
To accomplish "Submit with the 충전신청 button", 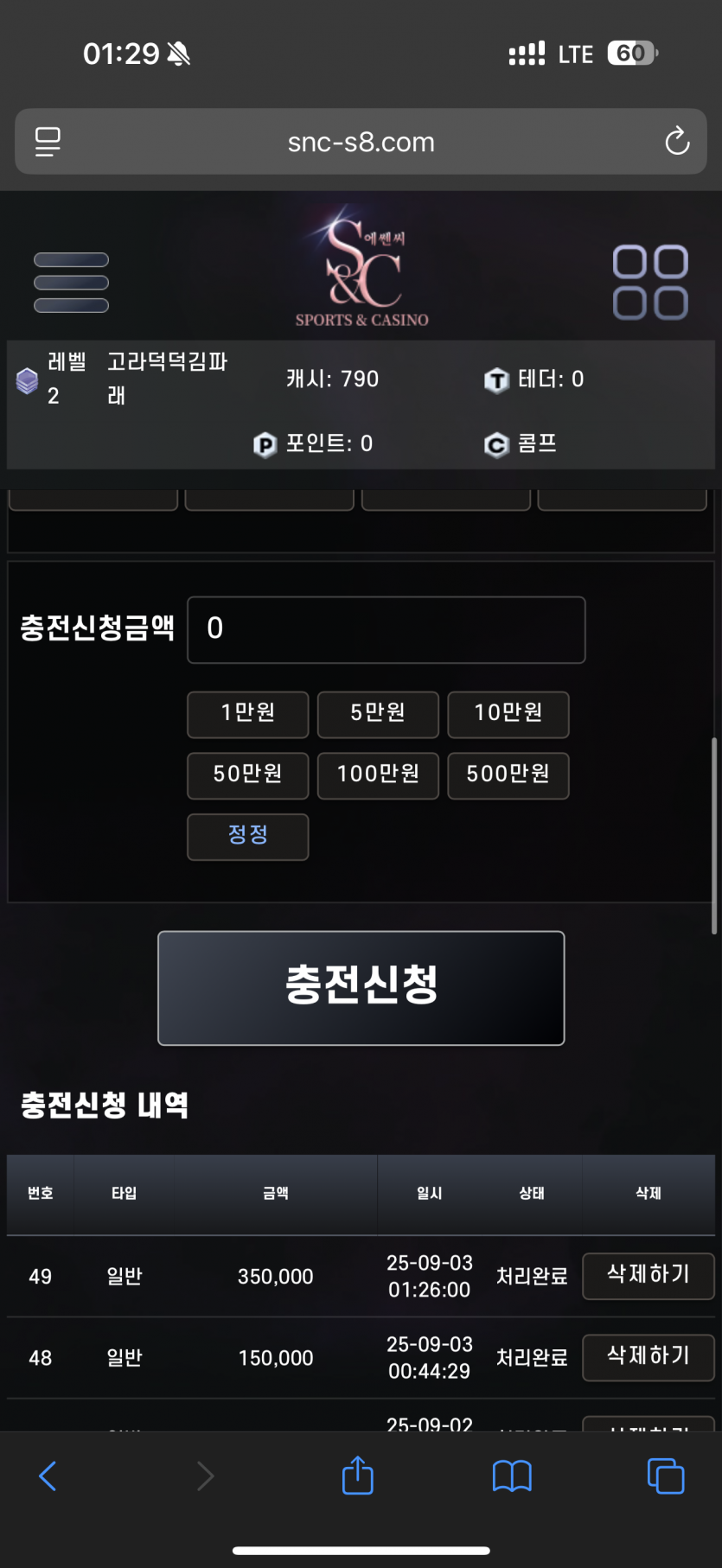I will (x=361, y=988).
